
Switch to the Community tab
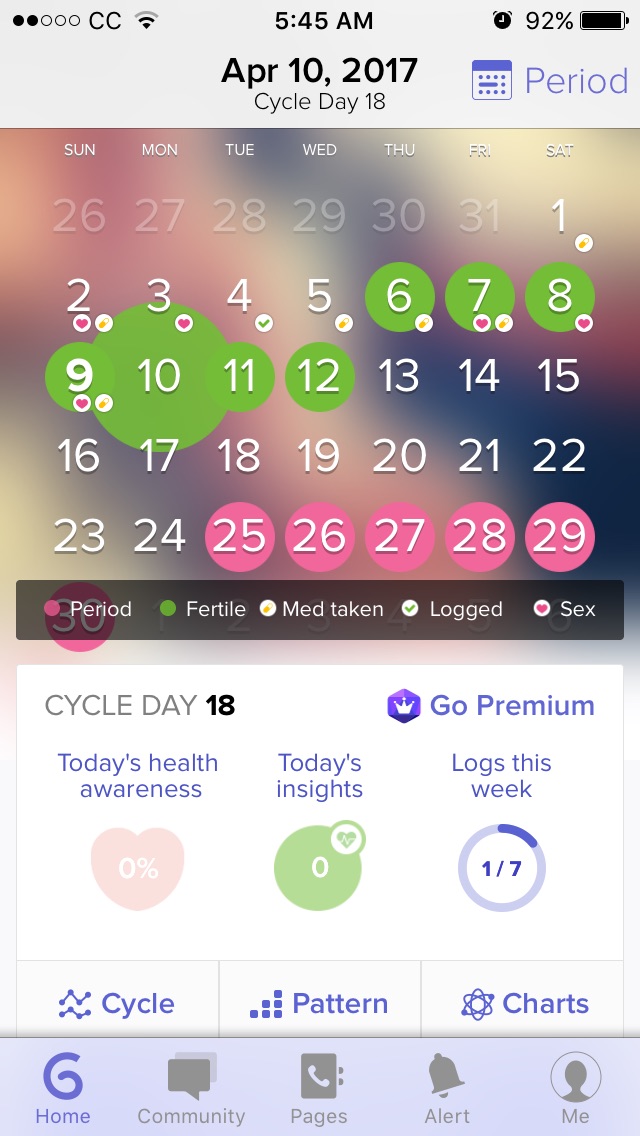[191, 1088]
